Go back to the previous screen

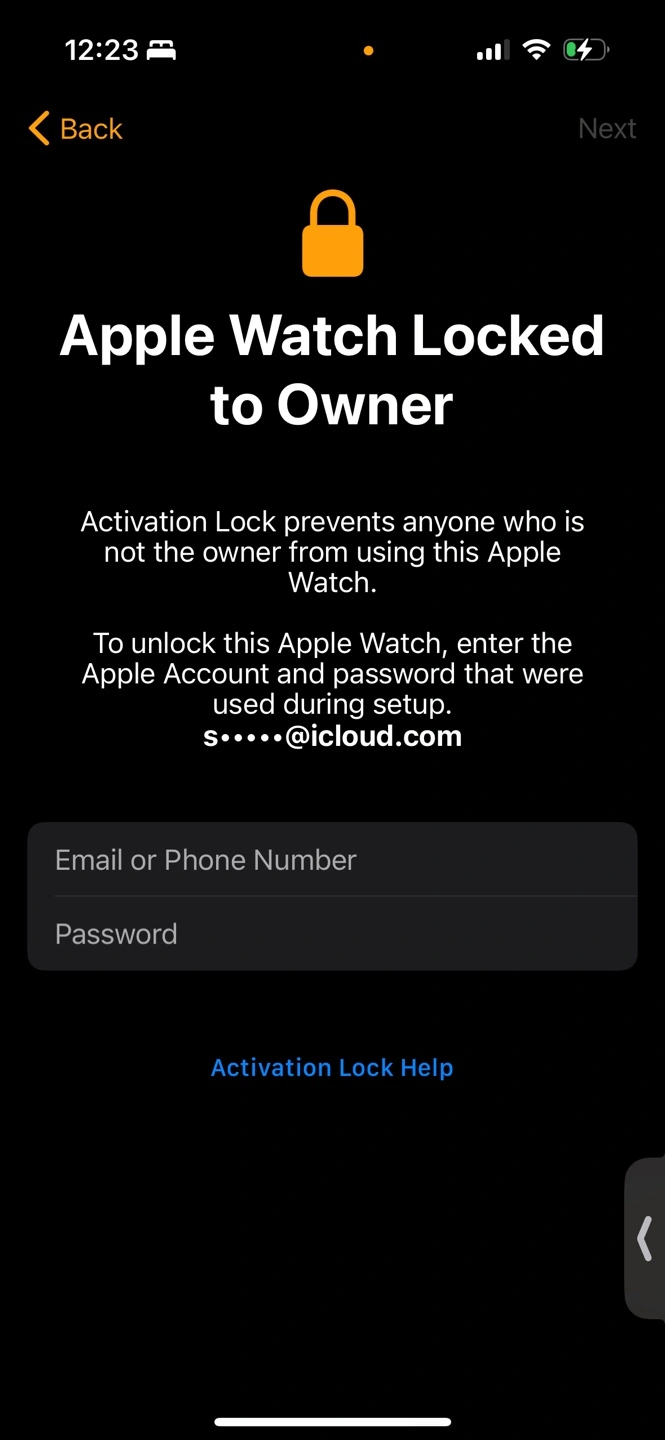[76, 129]
